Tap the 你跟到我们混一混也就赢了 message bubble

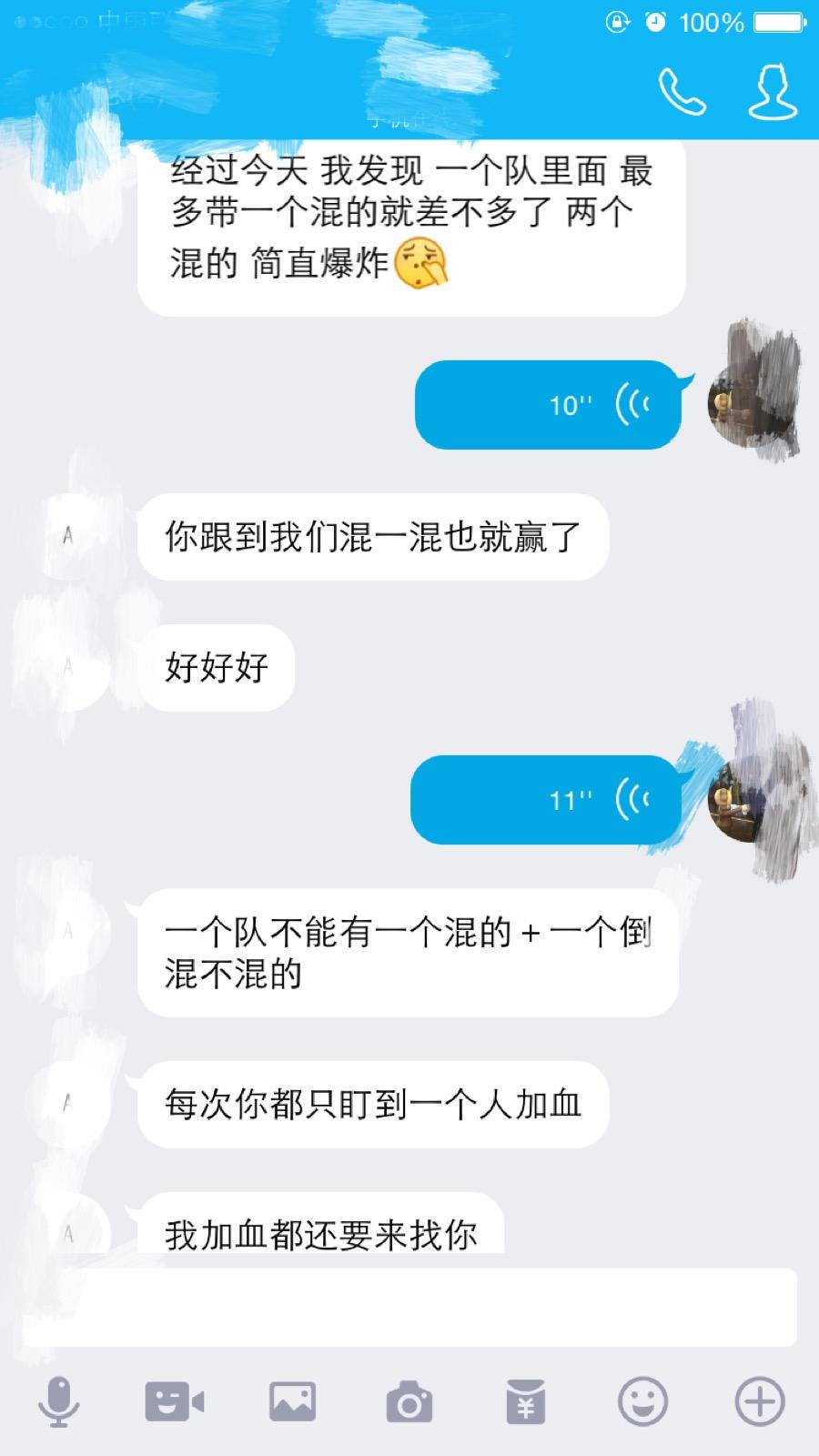pyautogui.click(x=373, y=537)
